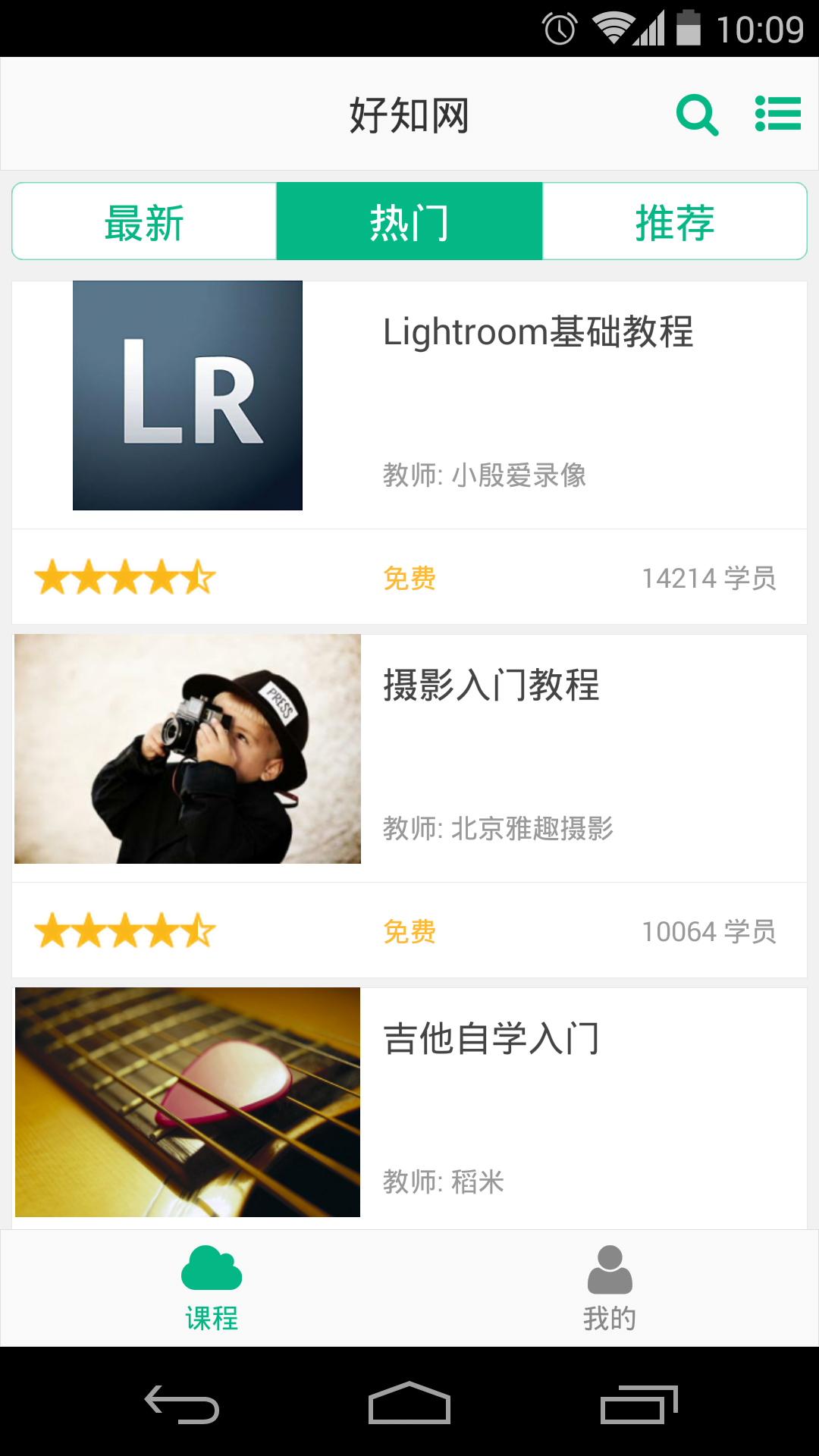Open the Lightroom基础教程 course
This screenshot has width=819, height=1456.
pos(538,332)
